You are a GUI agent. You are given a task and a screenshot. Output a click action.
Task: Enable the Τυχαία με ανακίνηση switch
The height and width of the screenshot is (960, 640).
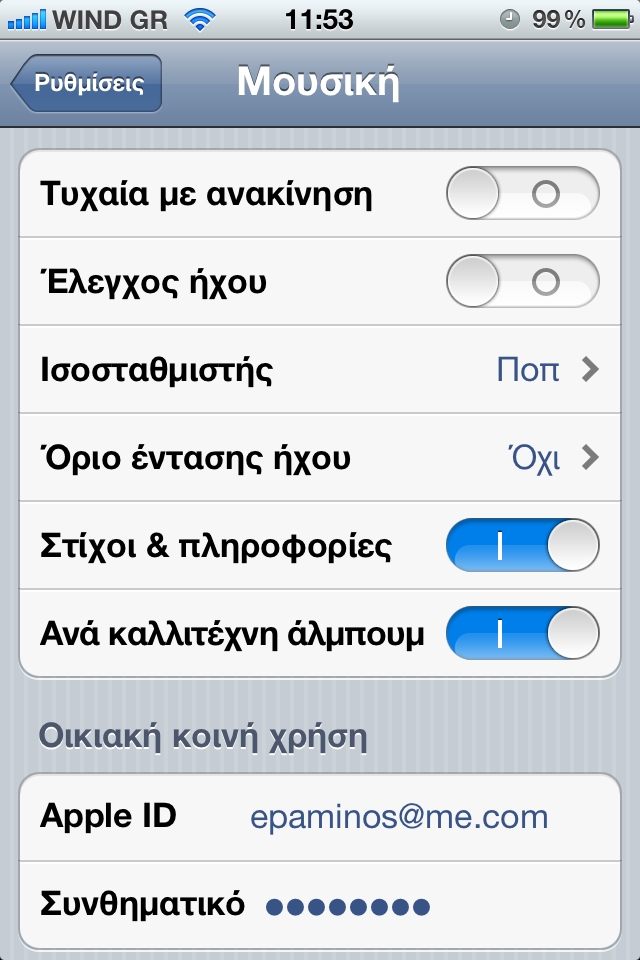(x=522, y=194)
